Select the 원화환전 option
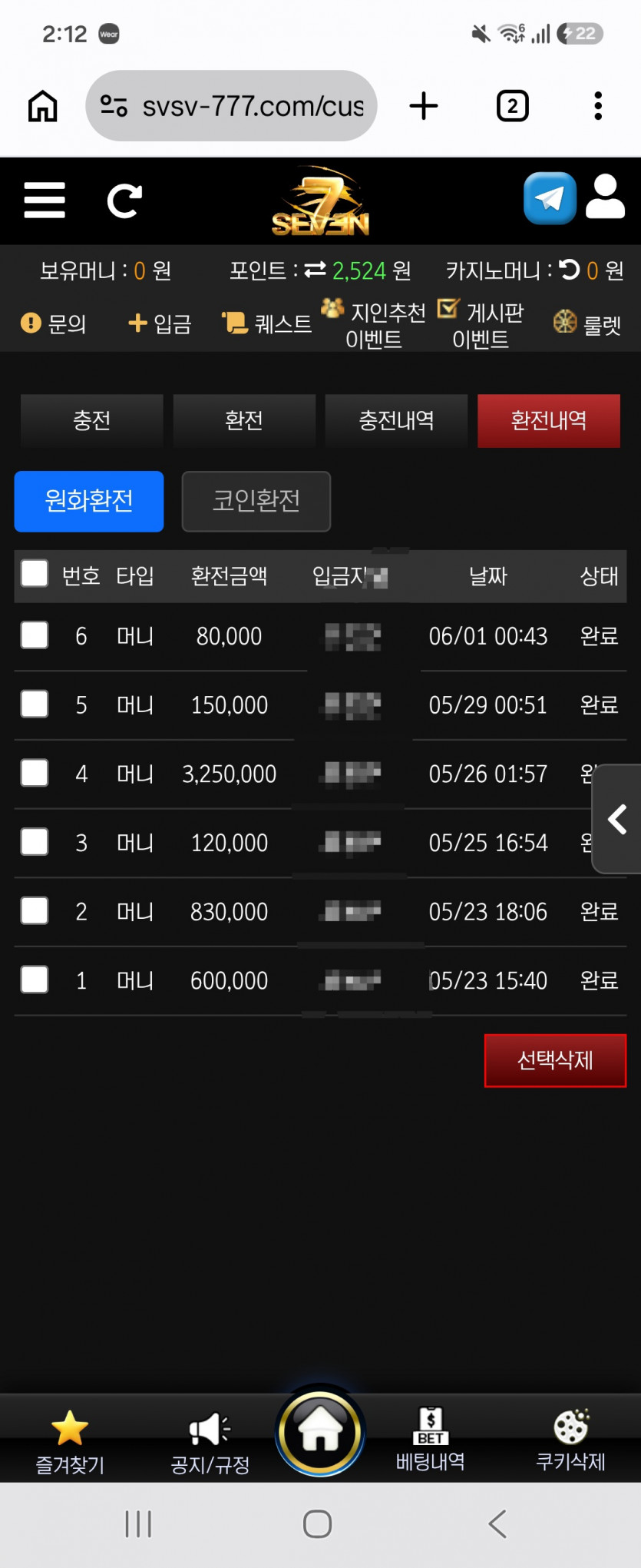 [89, 501]
